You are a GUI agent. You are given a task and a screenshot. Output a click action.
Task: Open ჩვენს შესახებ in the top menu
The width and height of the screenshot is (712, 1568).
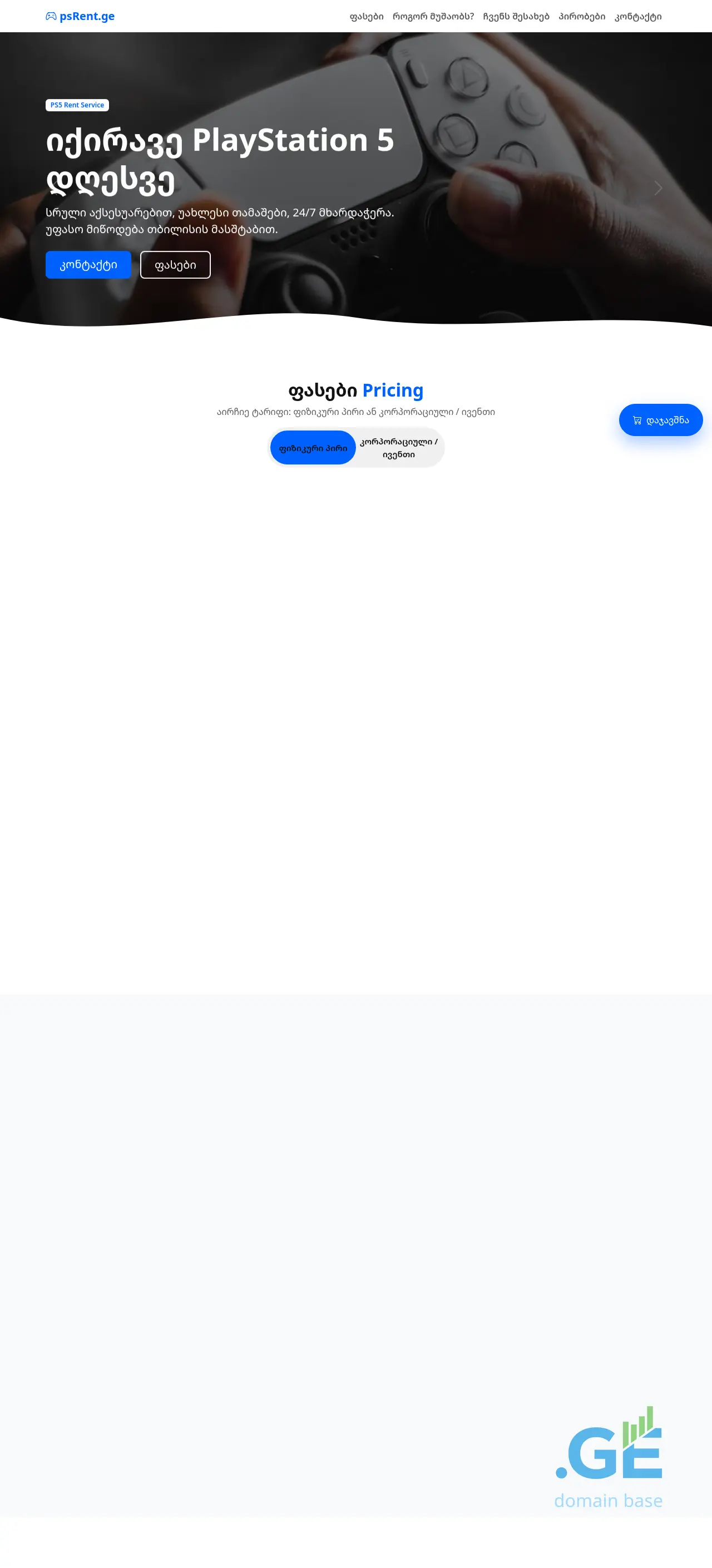pyautogui.click(x=516, y=17)
